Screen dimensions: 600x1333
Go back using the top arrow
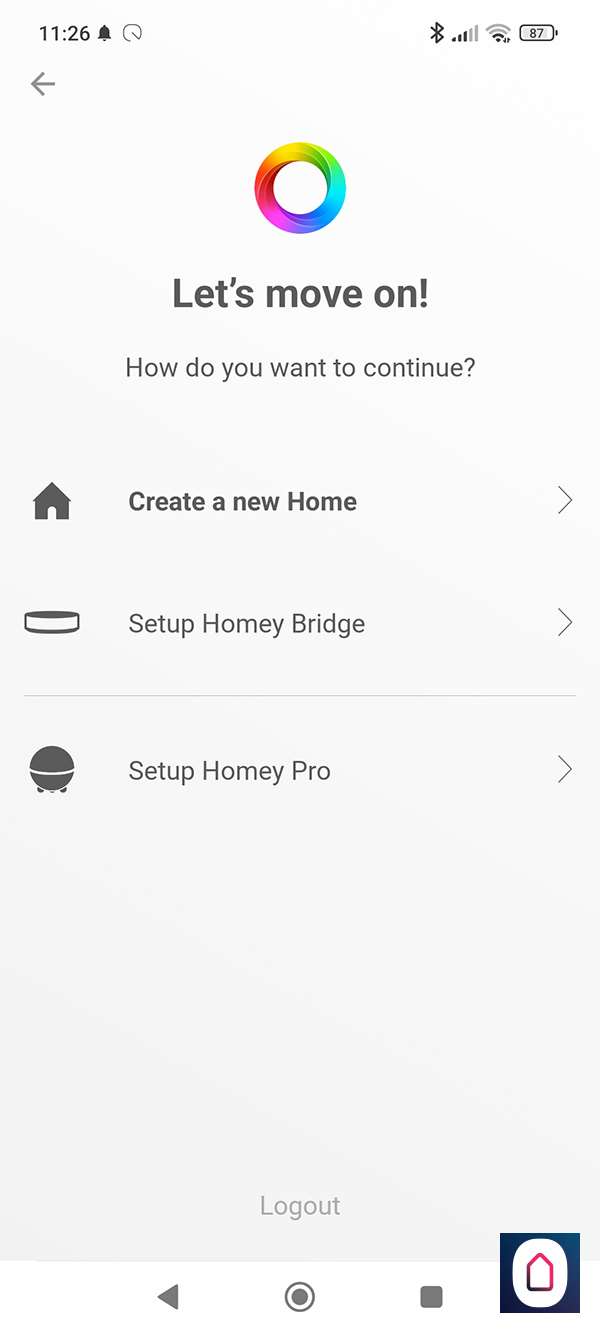coord(43,84)
